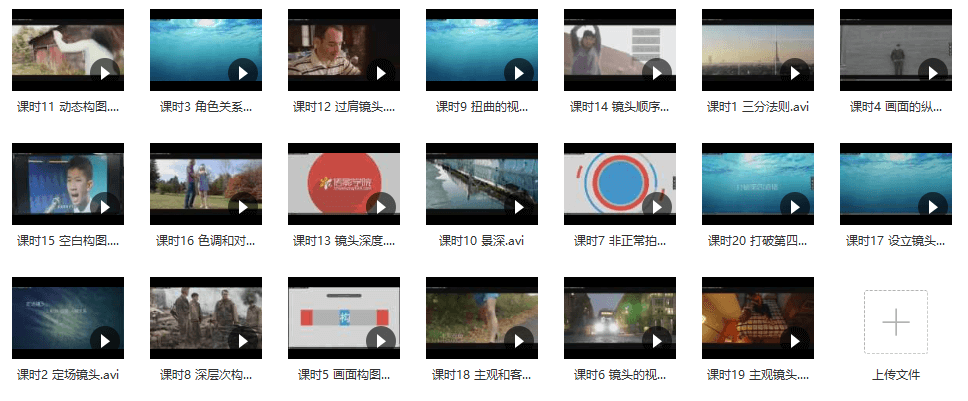Image resolution: width=968 pixels, height=401 pixels.
Task: Play video 课时8 深层次构
Action: 243,341
